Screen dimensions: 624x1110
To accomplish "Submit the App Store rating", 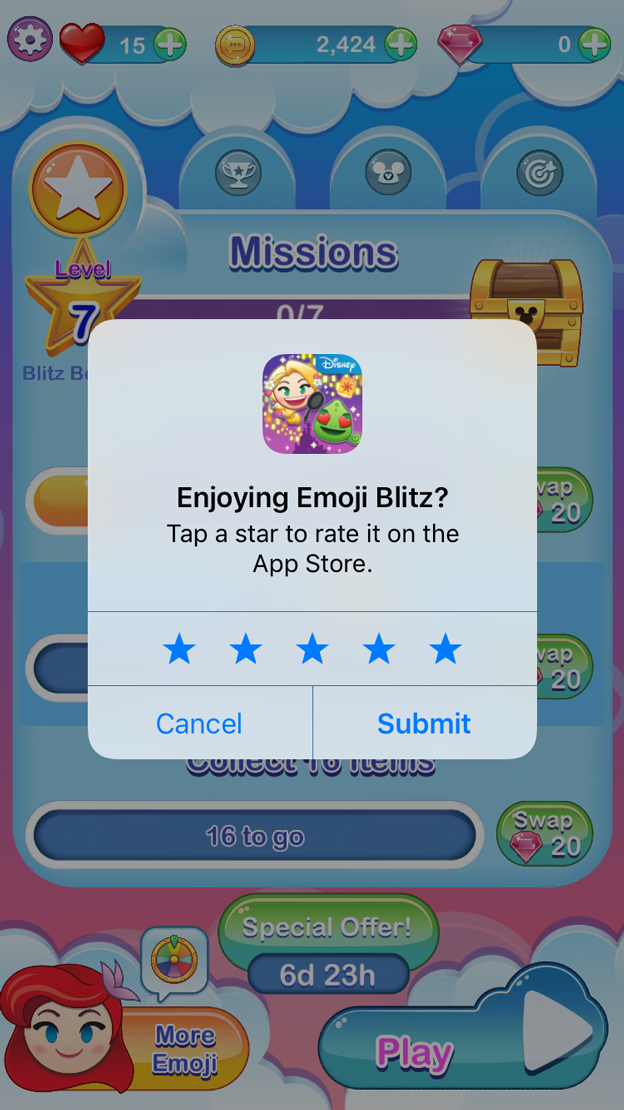I will pos(424,723).
